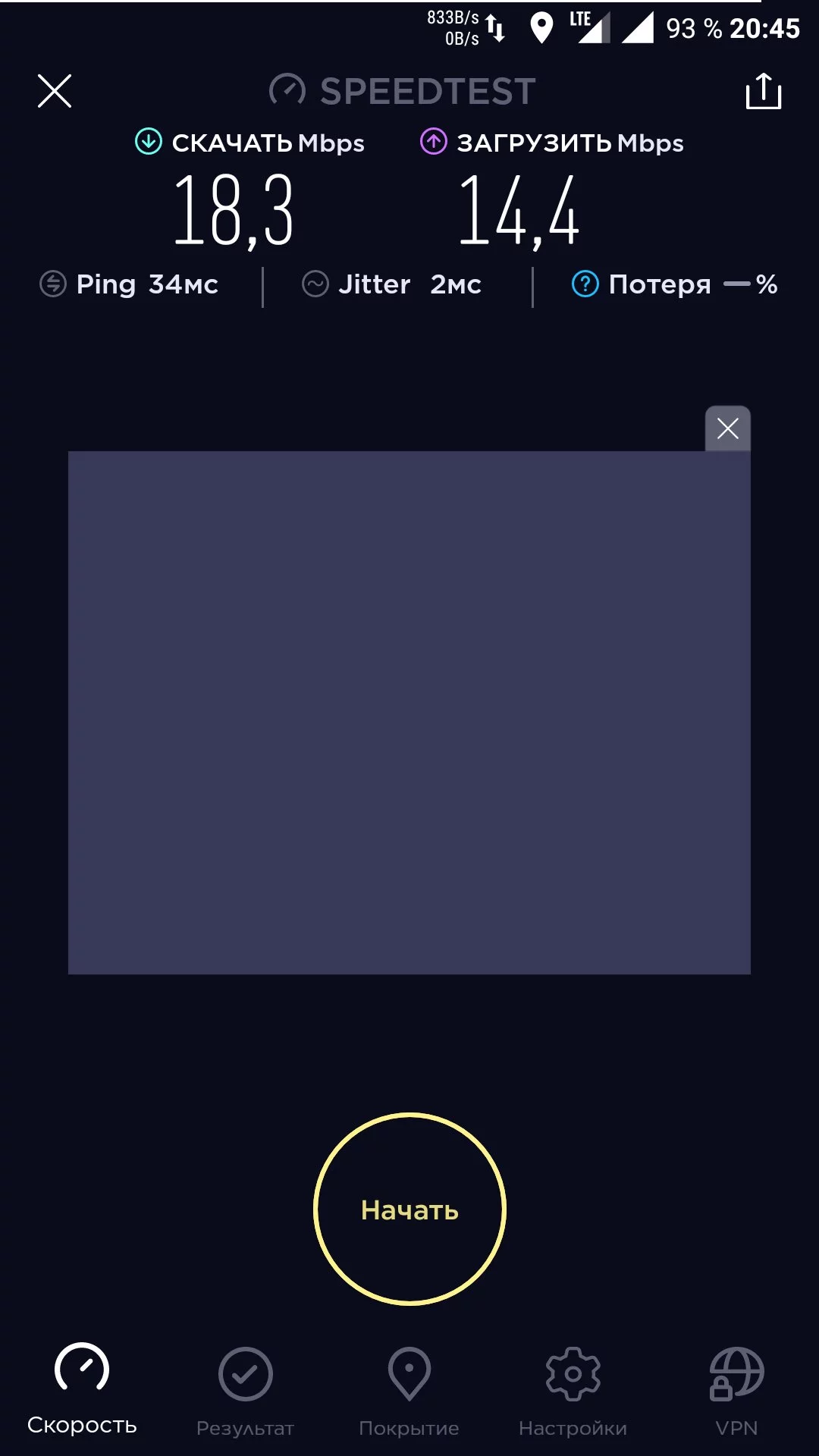Share the speed test result
The width and height of the screenshot is (819, 1456).
pos(763,91)
